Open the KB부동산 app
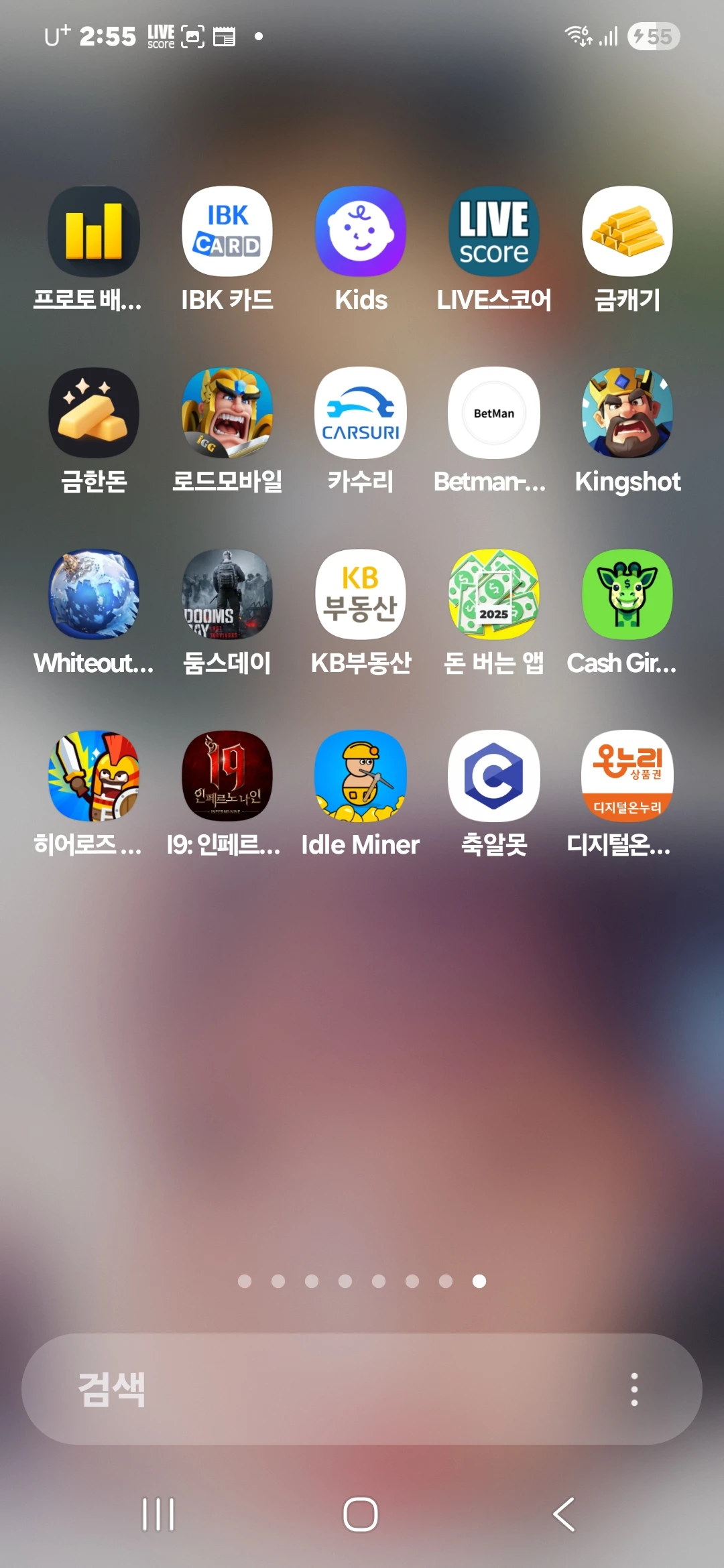Screen dimensions: 724x1568 pyautogui.click(x=361, y=594)
